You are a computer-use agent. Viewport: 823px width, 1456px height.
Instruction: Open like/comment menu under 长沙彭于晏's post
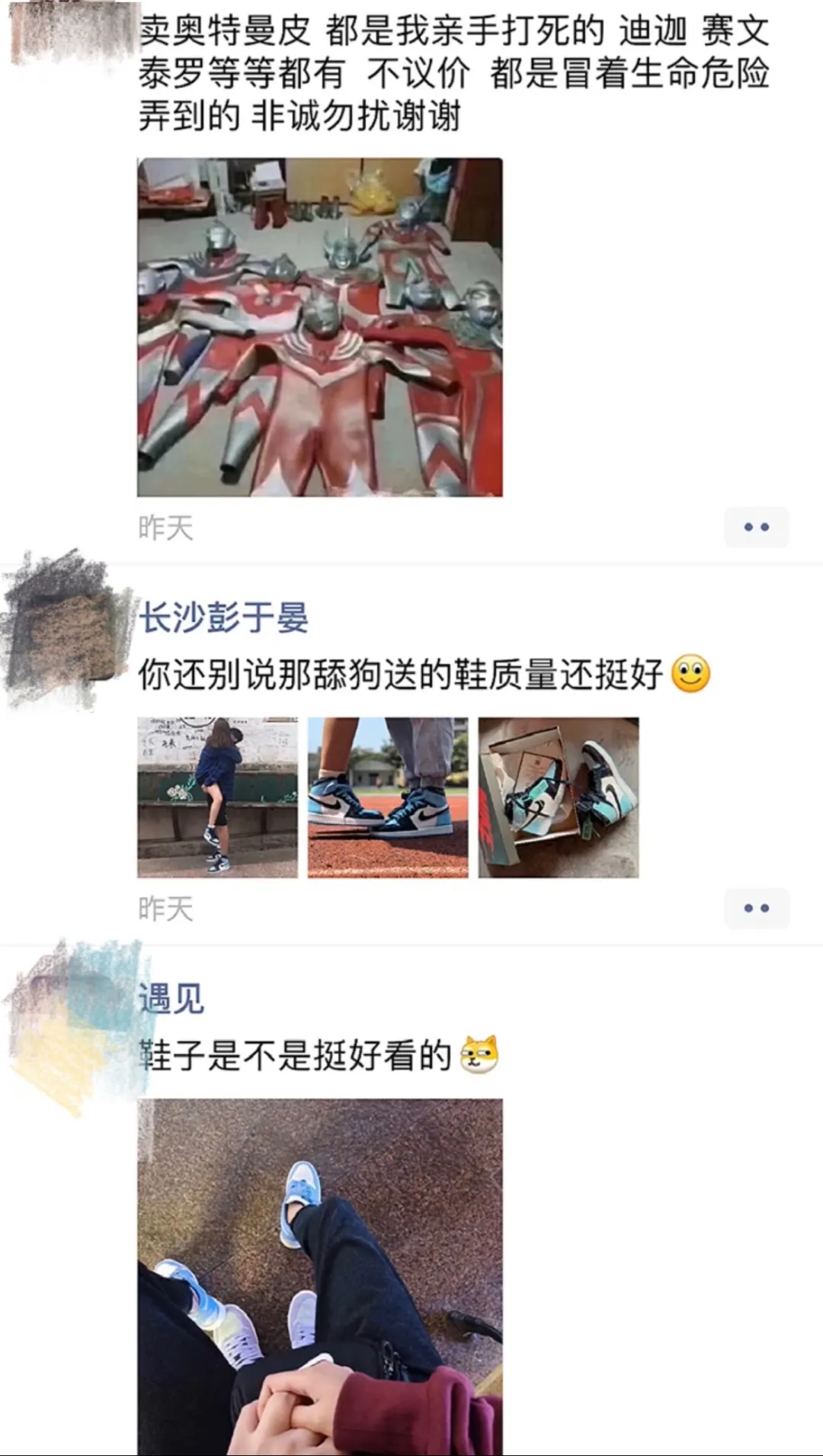coord(757,908)
